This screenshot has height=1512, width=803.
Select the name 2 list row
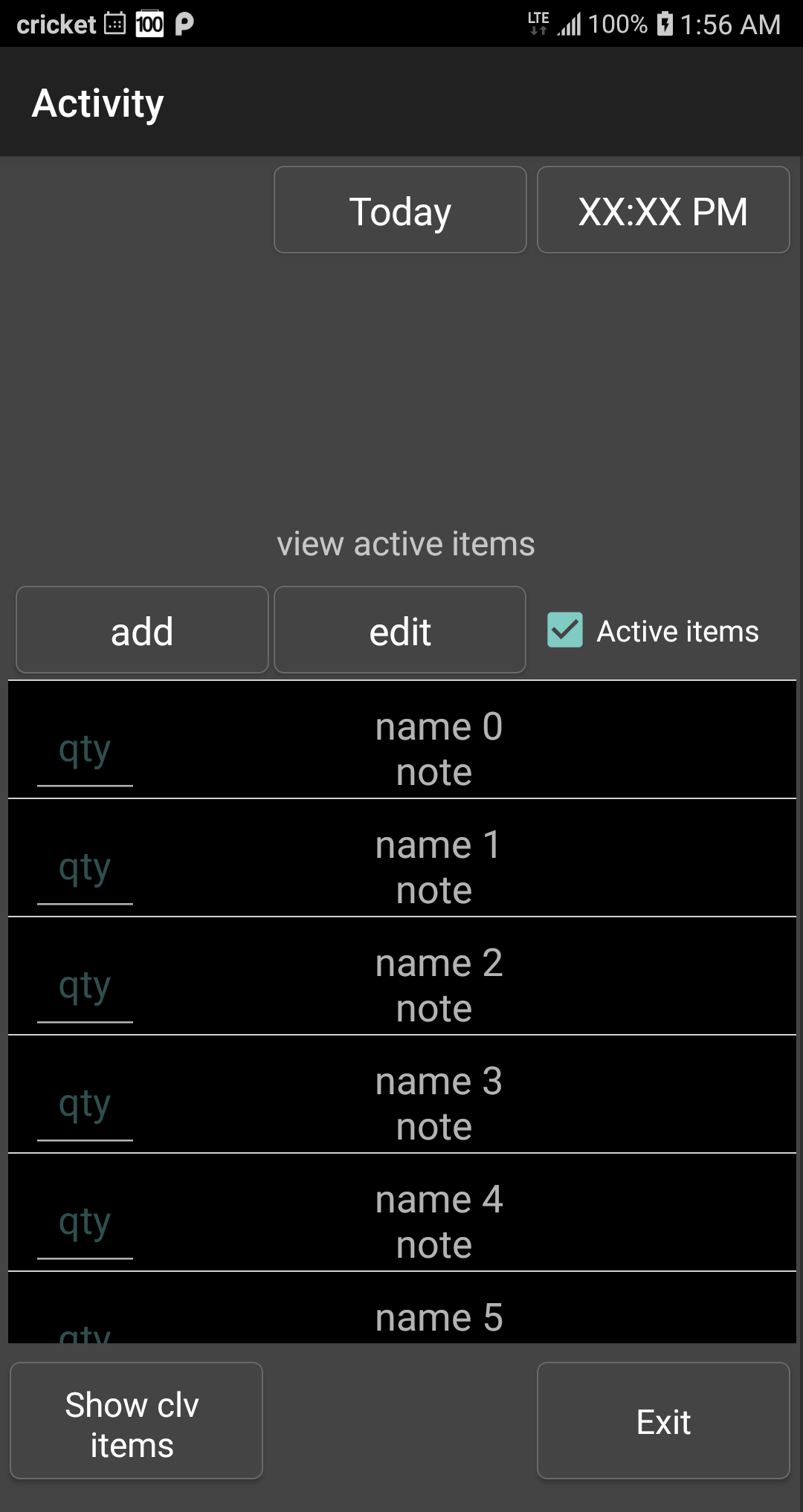coord(439,984)
